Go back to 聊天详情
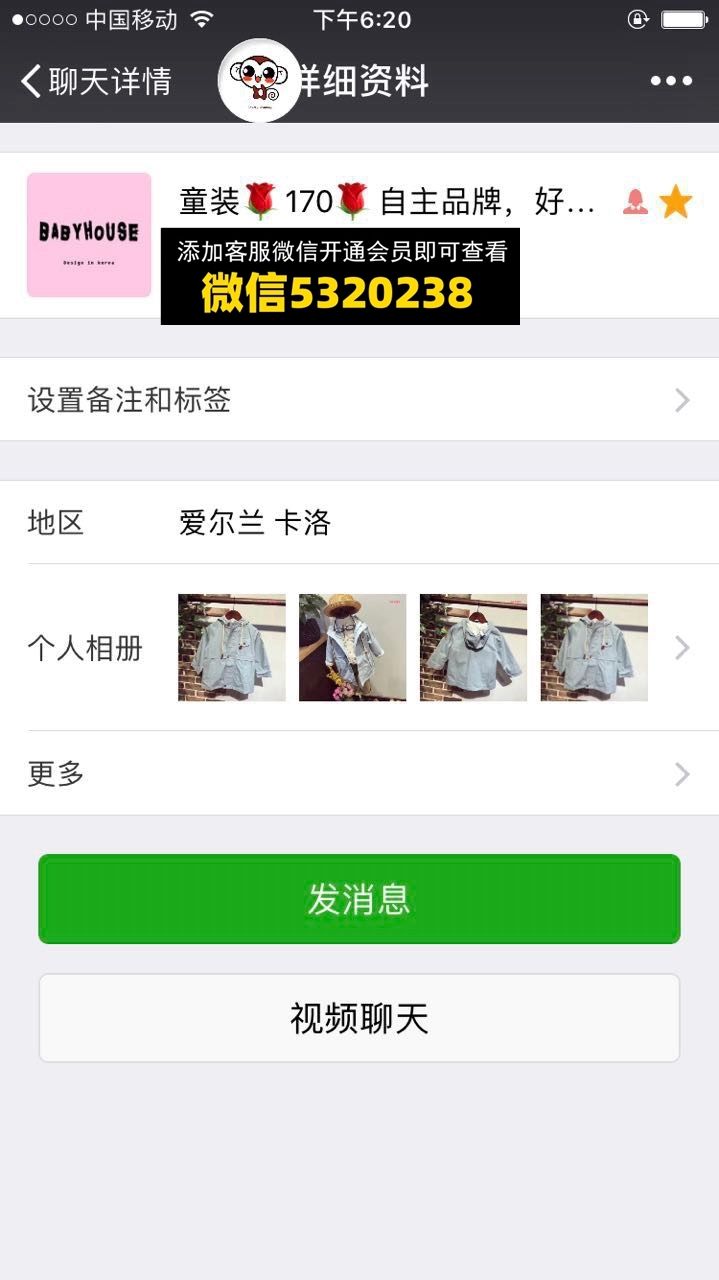The image size is (719, 1280). 96,81
